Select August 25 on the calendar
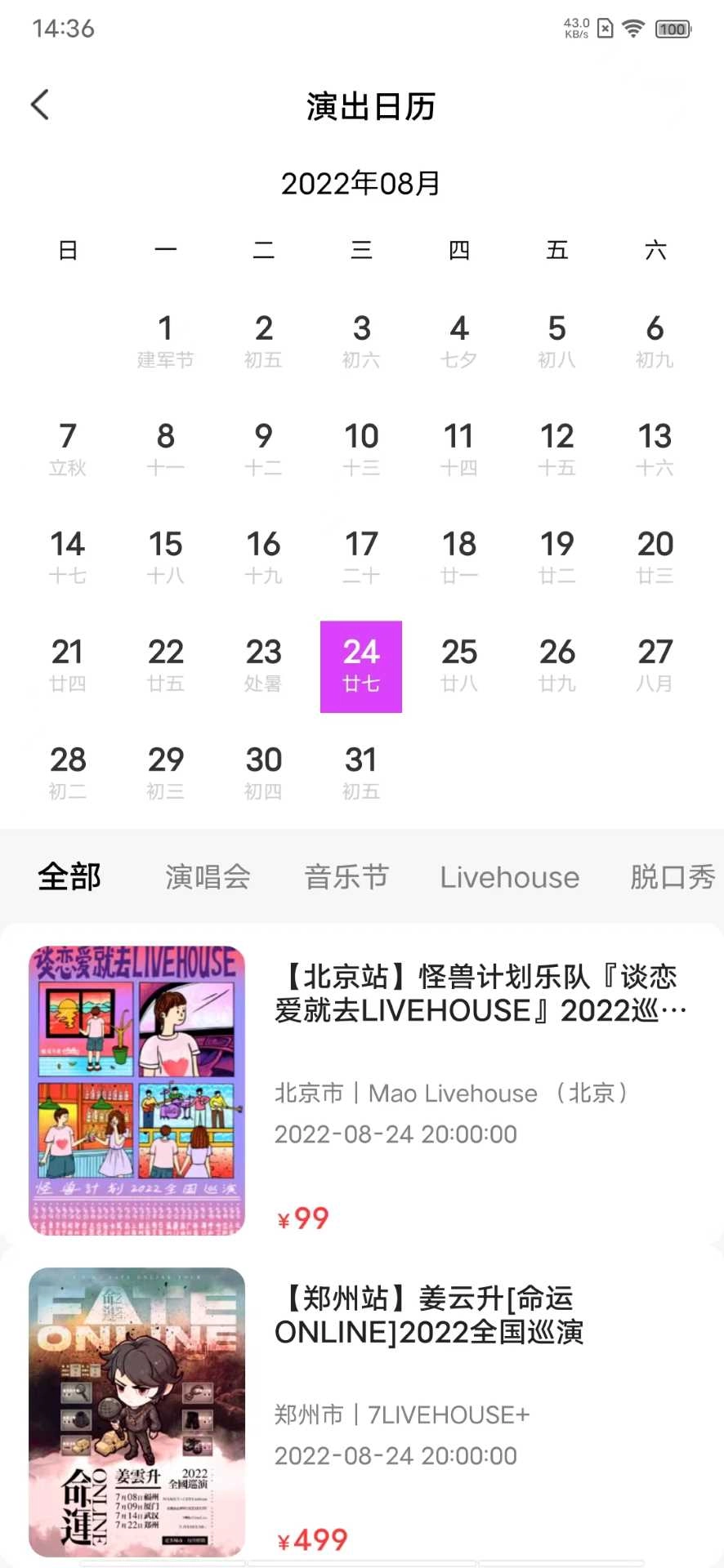Image resolution: width=724 pixels, height=1568 pixels. (459, 665)
